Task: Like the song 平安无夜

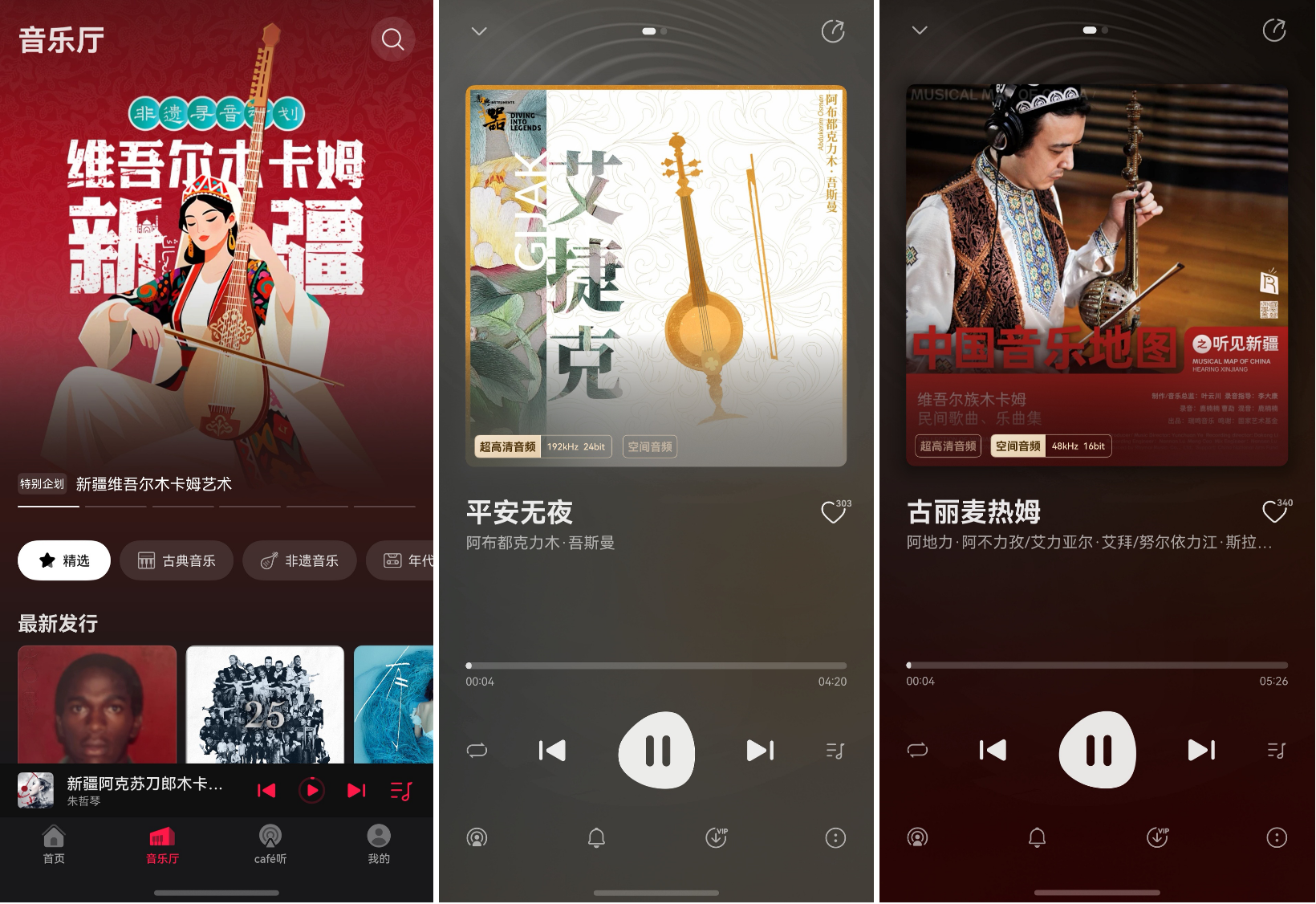Action: [x=833, y=512]
